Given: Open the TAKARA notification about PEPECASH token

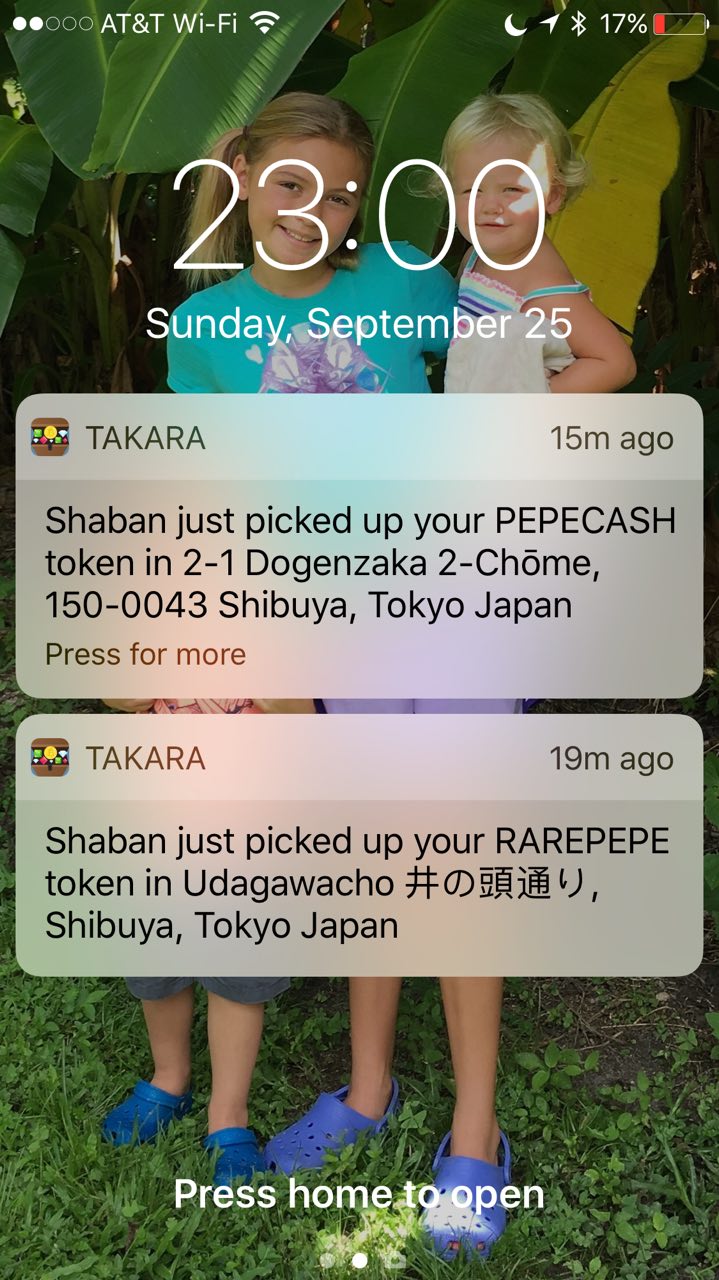Looking at the screenshot, I should click(x=359, y=545).
